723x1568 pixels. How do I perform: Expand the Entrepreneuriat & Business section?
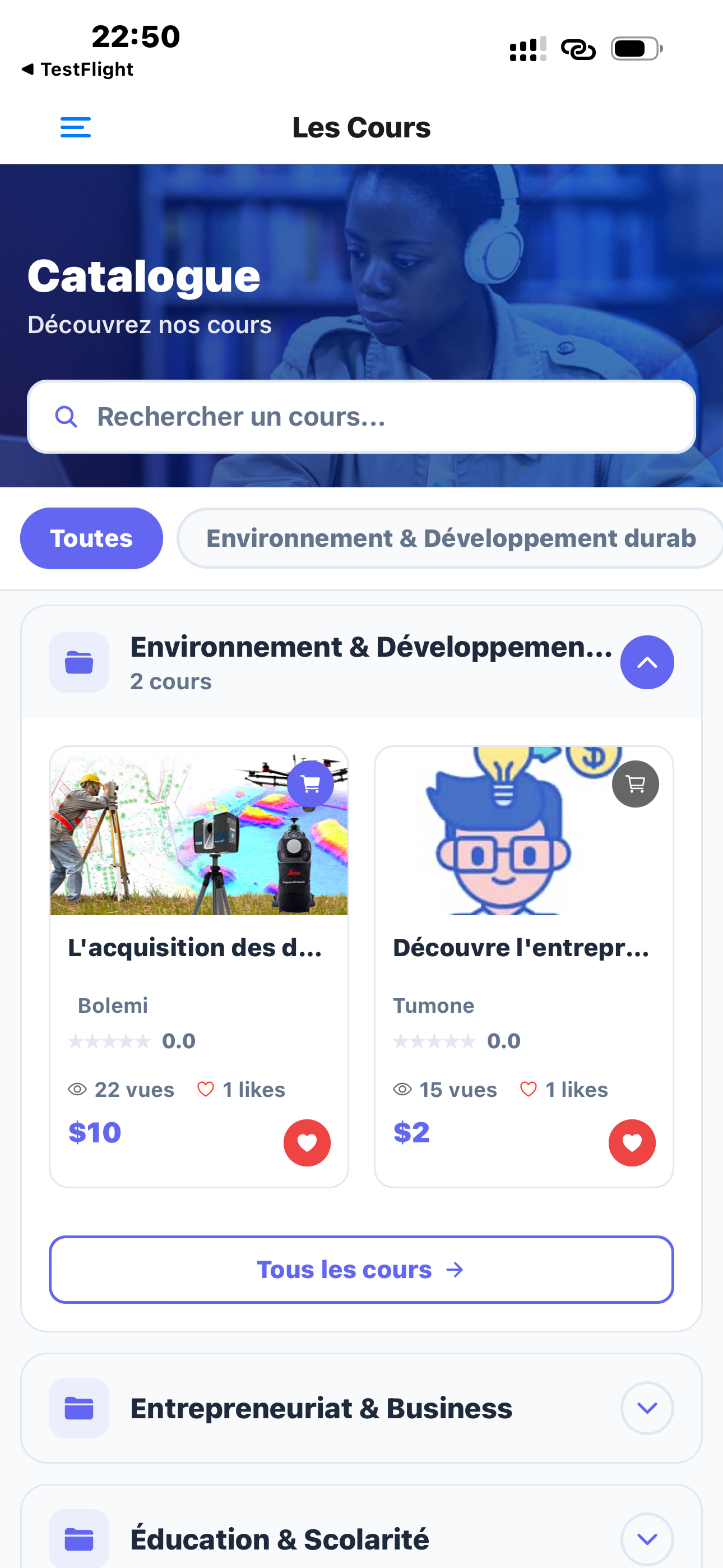[646, 1408]
